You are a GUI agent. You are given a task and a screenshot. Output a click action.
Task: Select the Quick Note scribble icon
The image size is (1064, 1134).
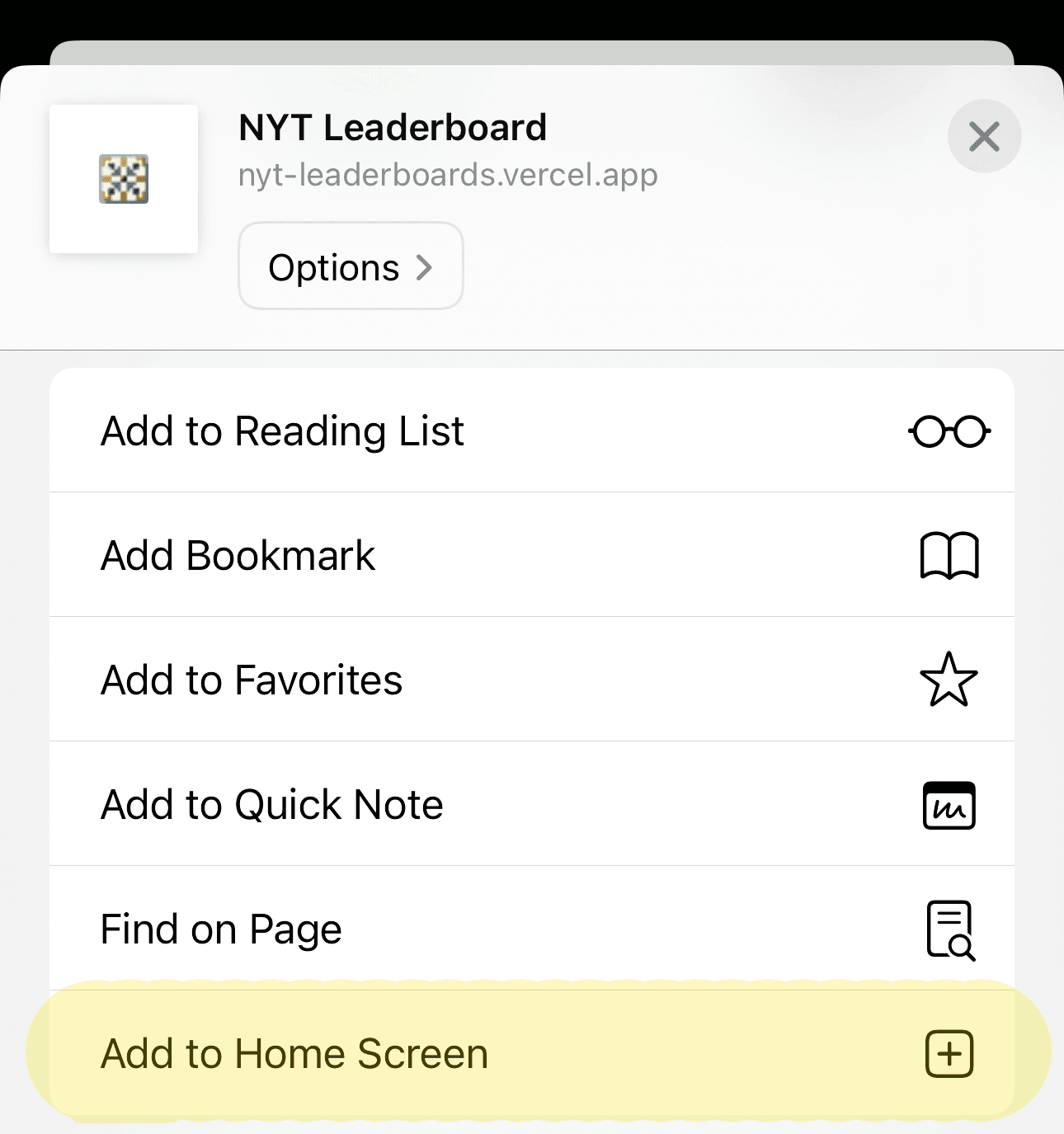tap(949, 805)
